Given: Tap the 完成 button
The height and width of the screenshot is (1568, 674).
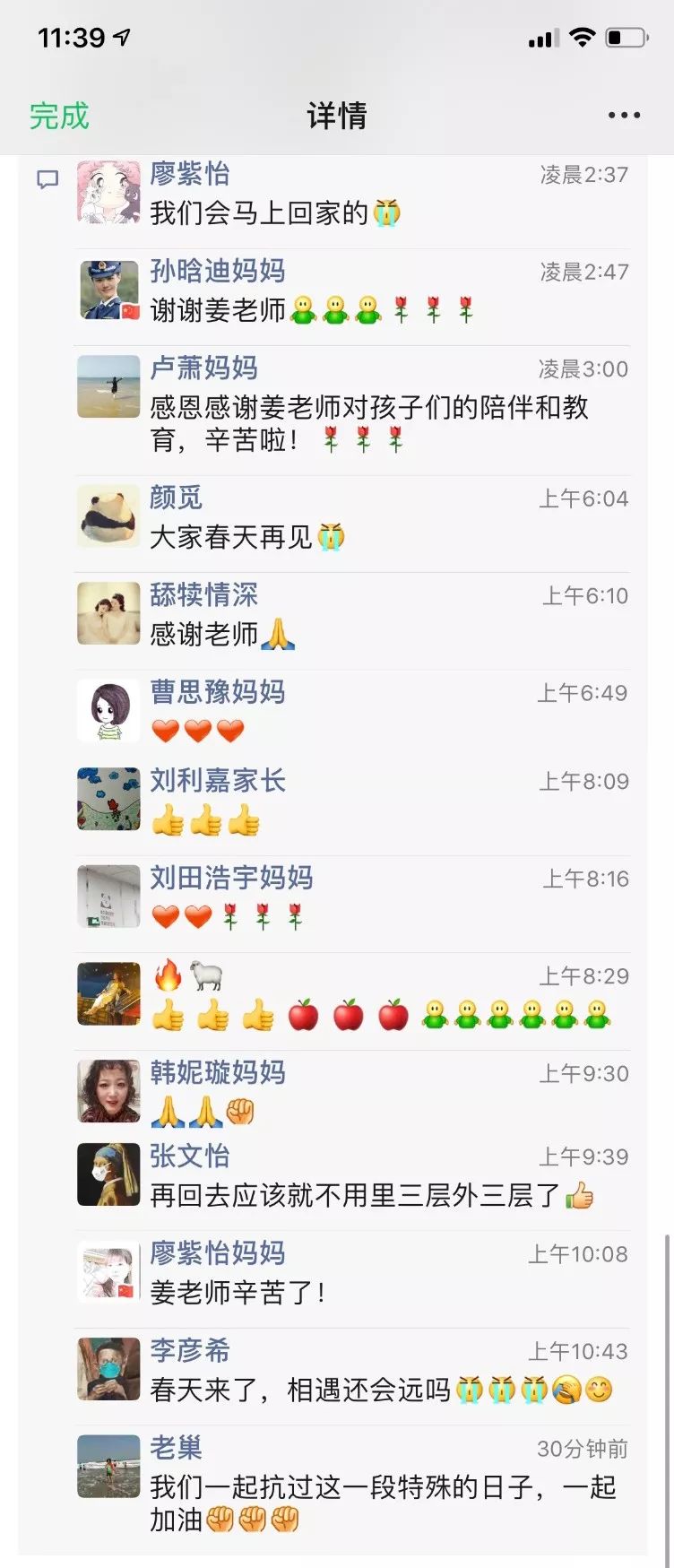Looking at the screenshot, I should click(x=59, y=116).
